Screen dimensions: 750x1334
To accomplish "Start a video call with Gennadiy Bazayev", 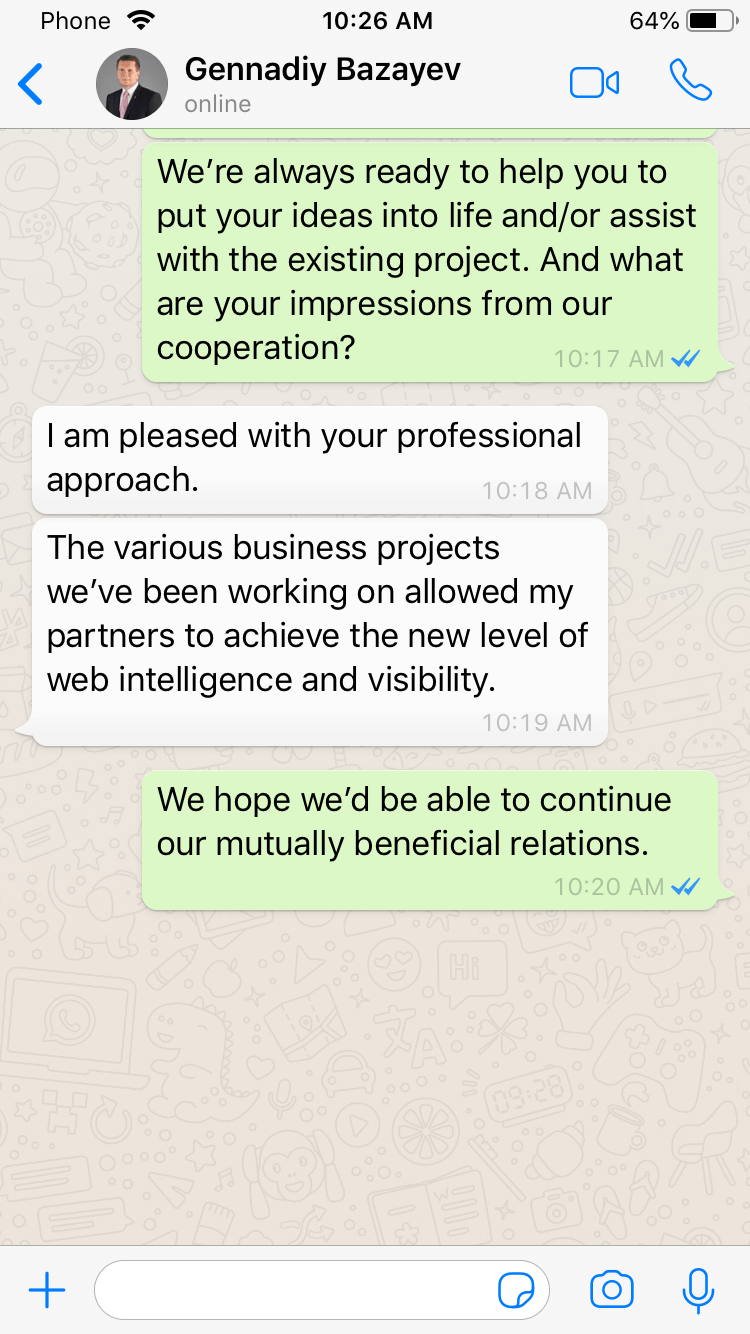I will pos(594,83).
